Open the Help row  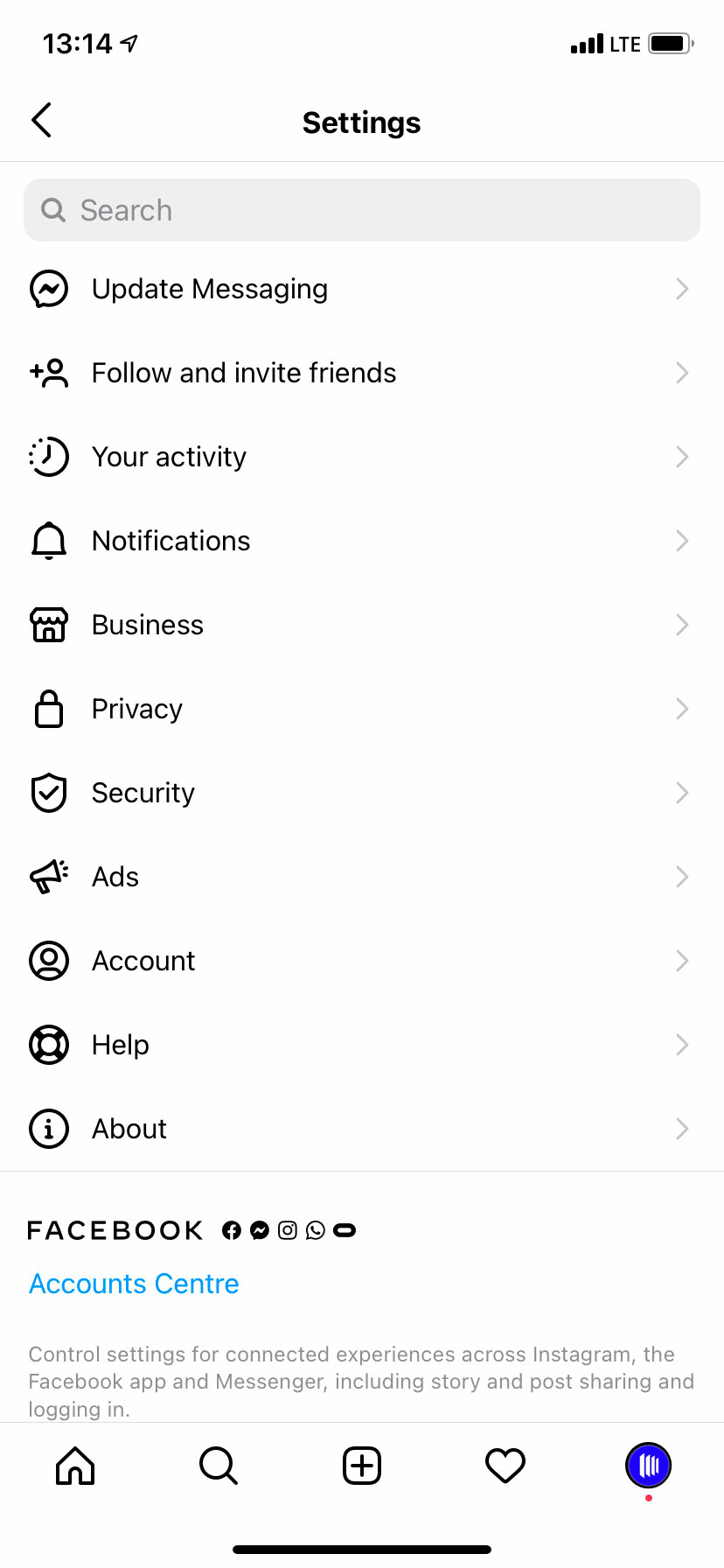pos(362,1045)
